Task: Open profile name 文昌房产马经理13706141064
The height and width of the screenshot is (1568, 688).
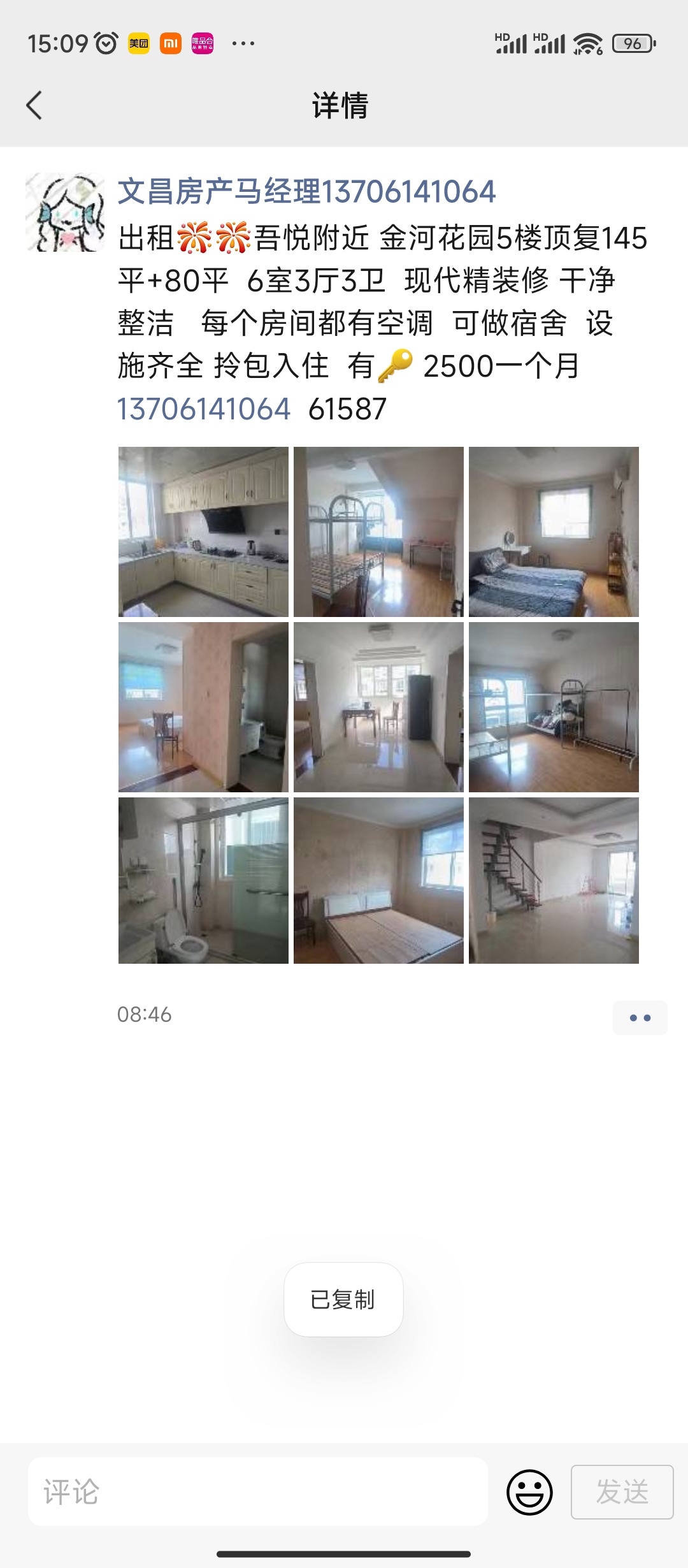Action: point(306,191)
